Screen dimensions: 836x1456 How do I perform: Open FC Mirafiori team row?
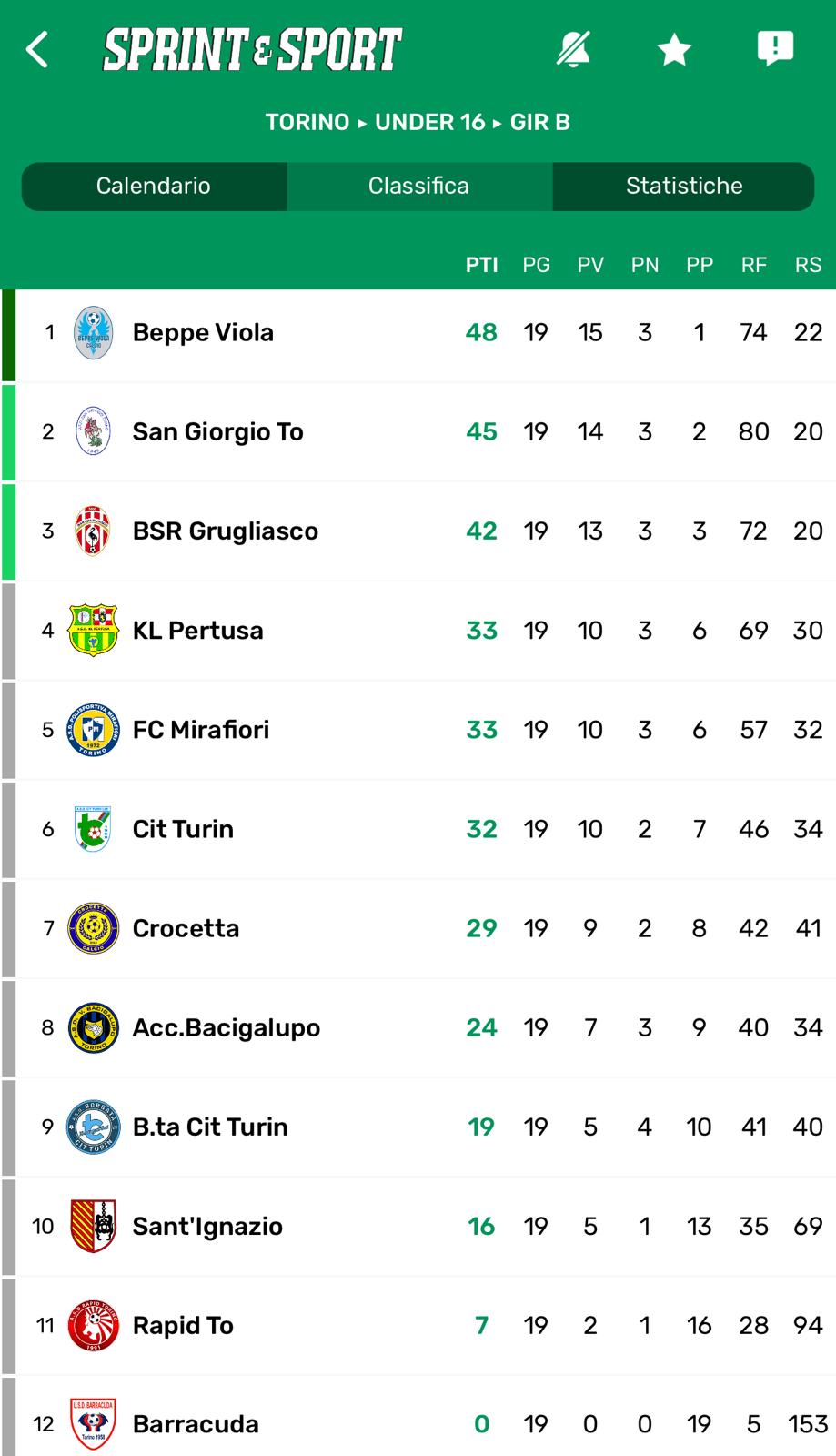pos(418,730)
